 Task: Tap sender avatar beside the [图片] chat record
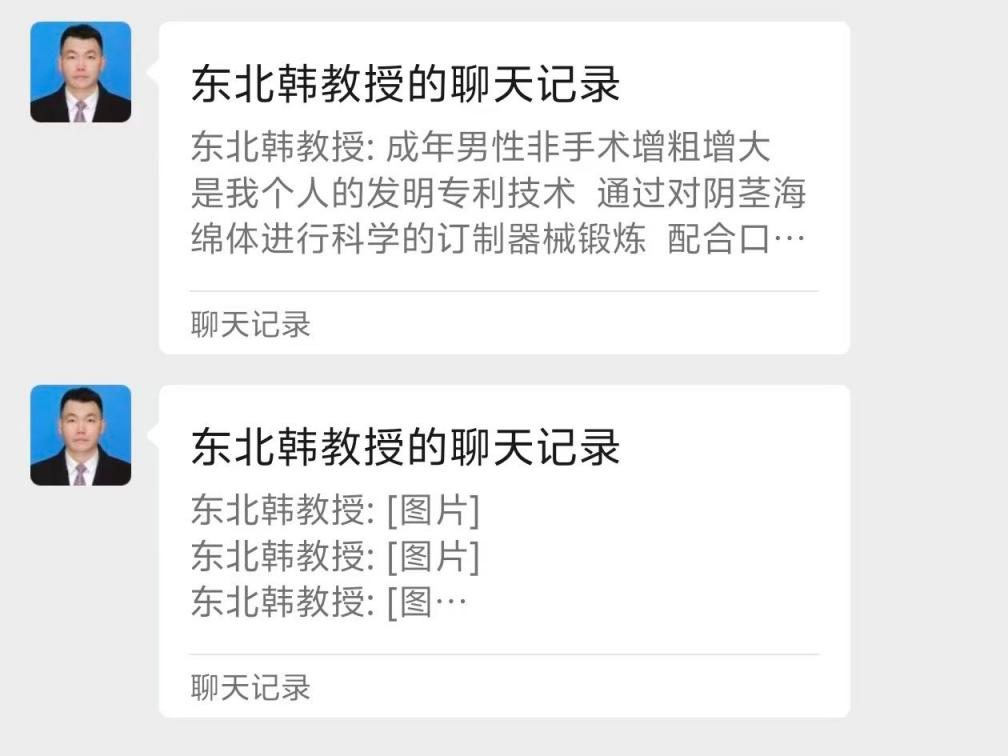(80, 435)
